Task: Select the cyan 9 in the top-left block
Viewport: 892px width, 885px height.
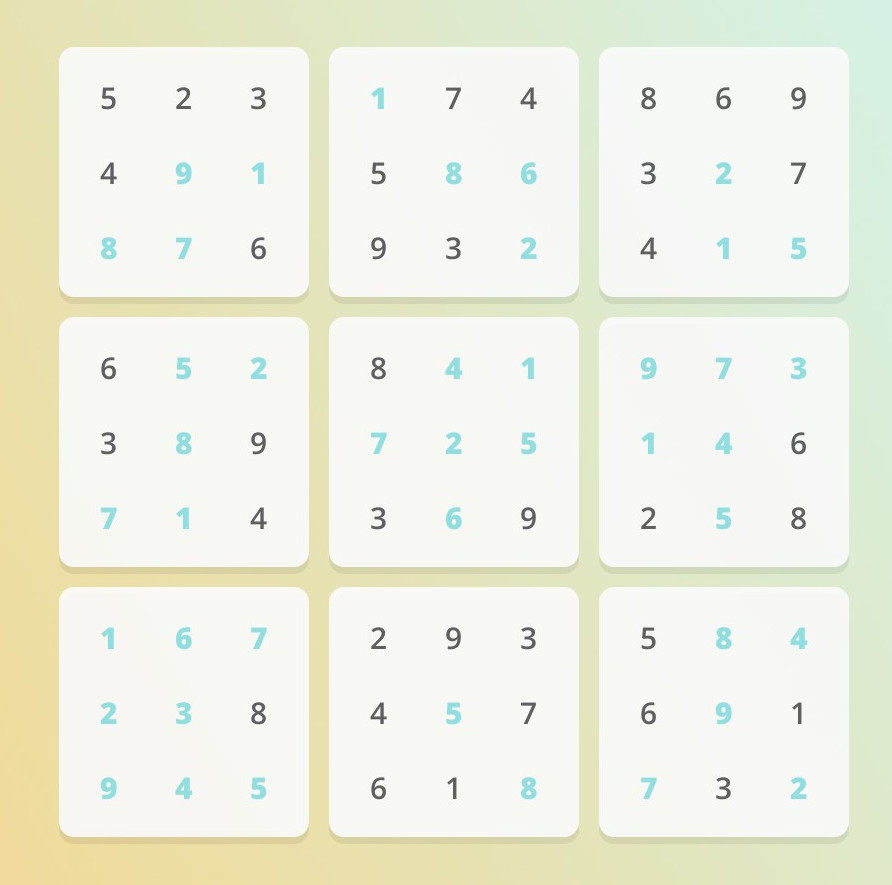Action: [183, 174]
